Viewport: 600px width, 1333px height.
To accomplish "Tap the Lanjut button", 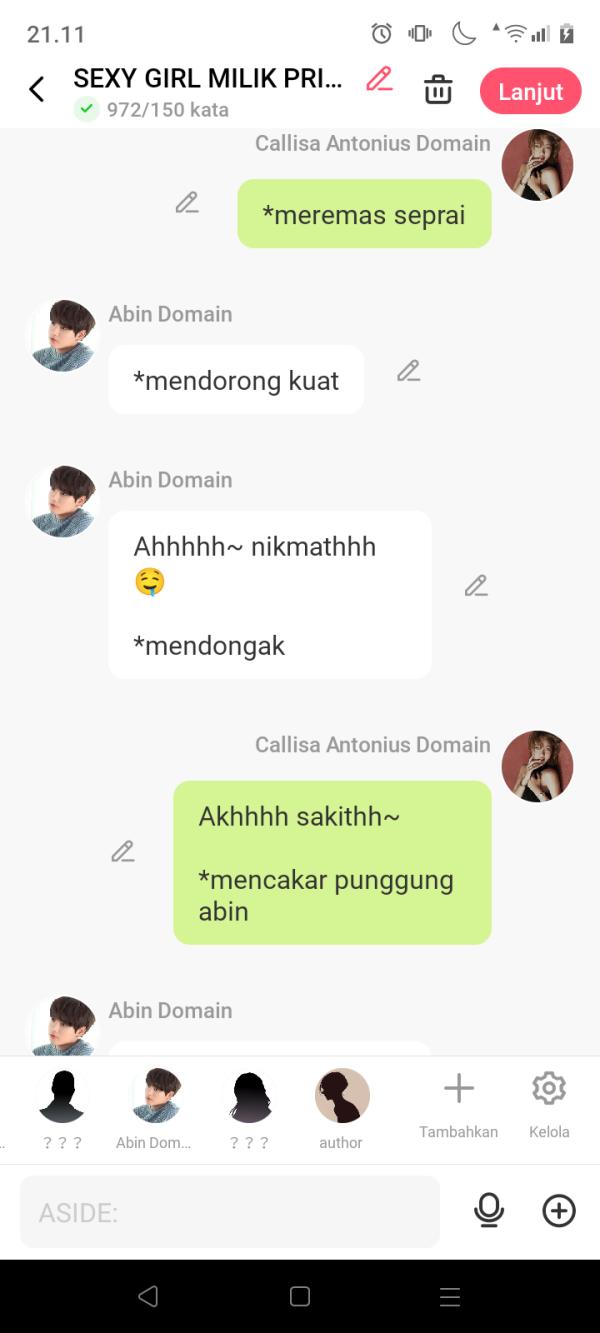I will [x=530, y=91].
